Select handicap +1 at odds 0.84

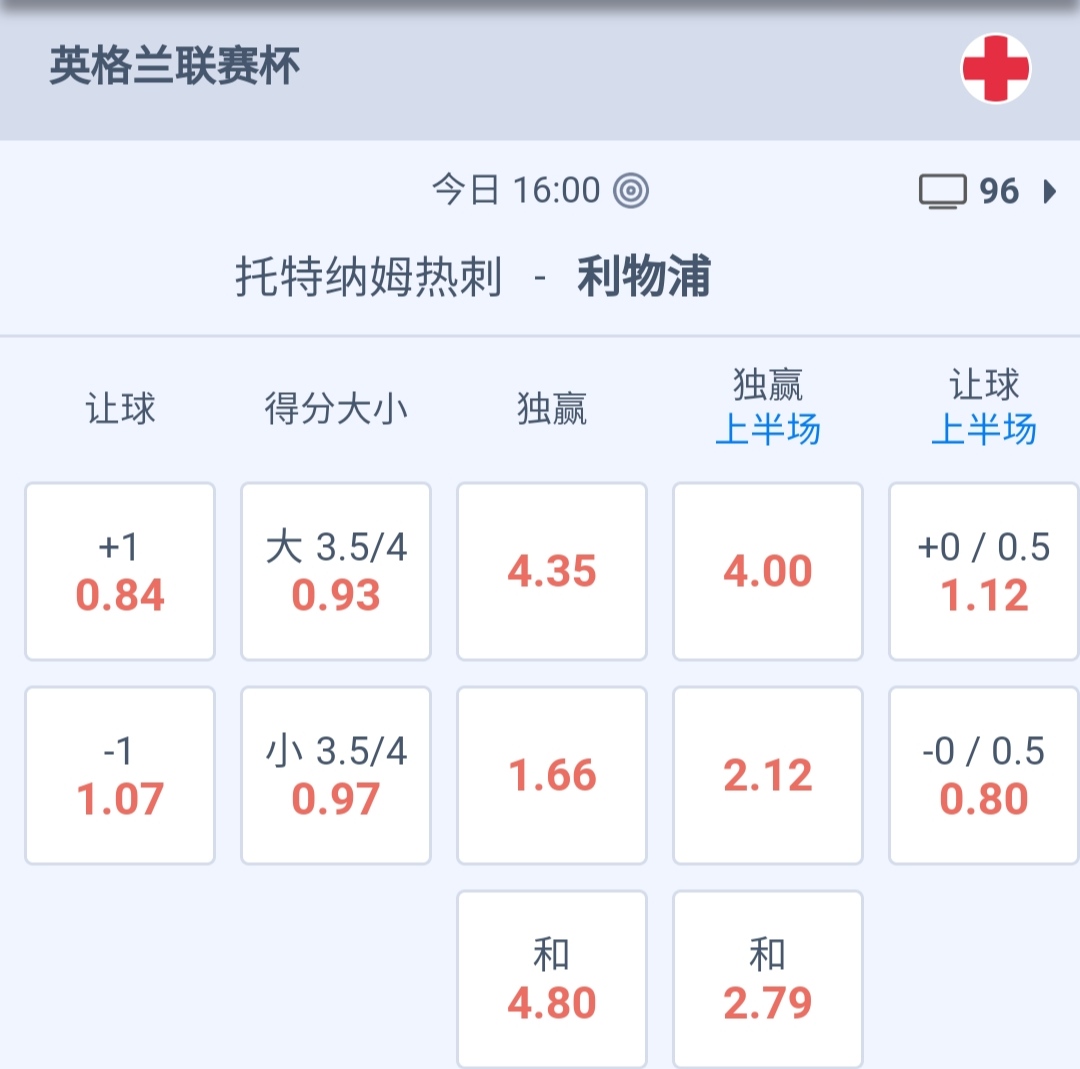pos(120,572)
